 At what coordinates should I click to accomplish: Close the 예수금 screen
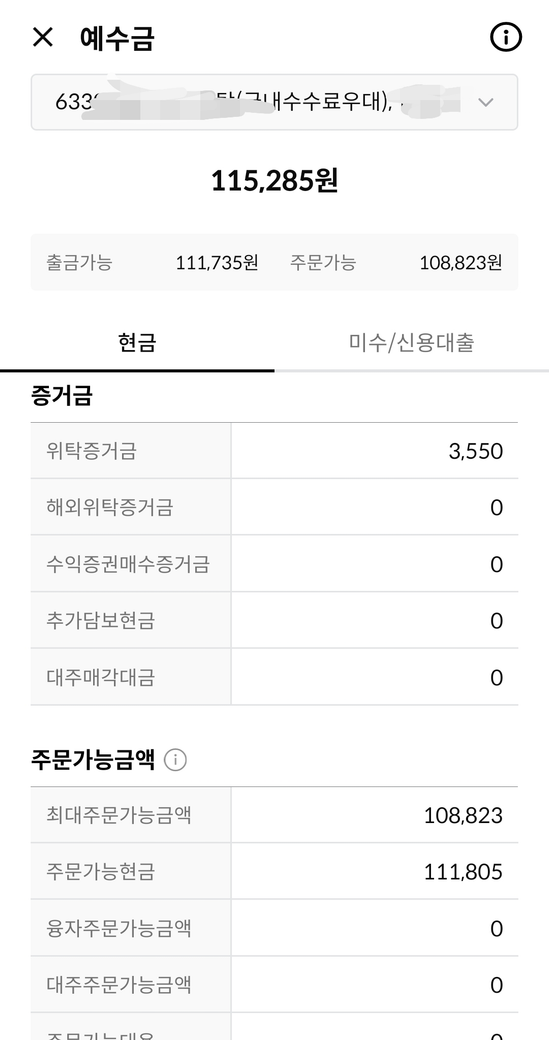(42, 37)
